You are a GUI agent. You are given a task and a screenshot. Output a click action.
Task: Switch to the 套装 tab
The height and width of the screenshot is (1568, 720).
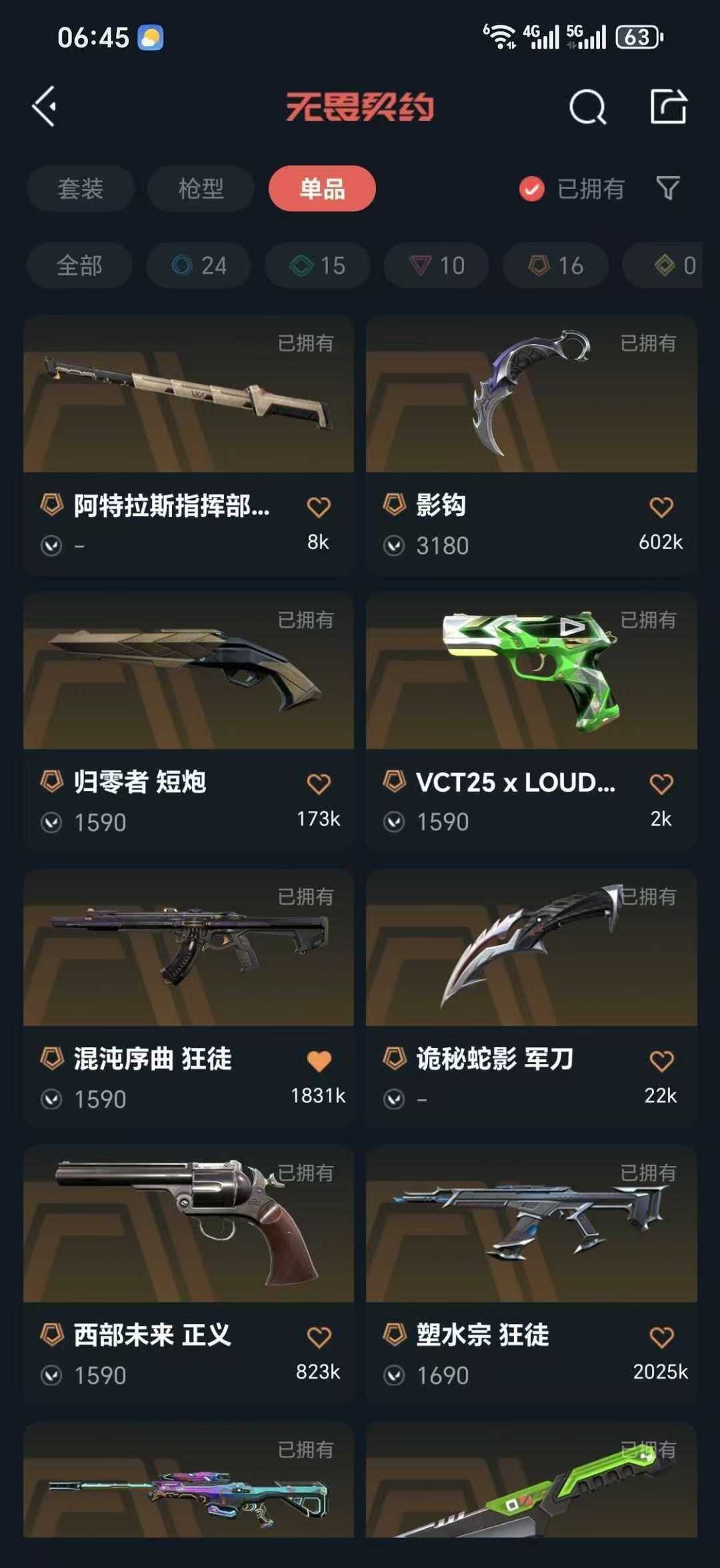pyautogui.click(x=80, y=189)
